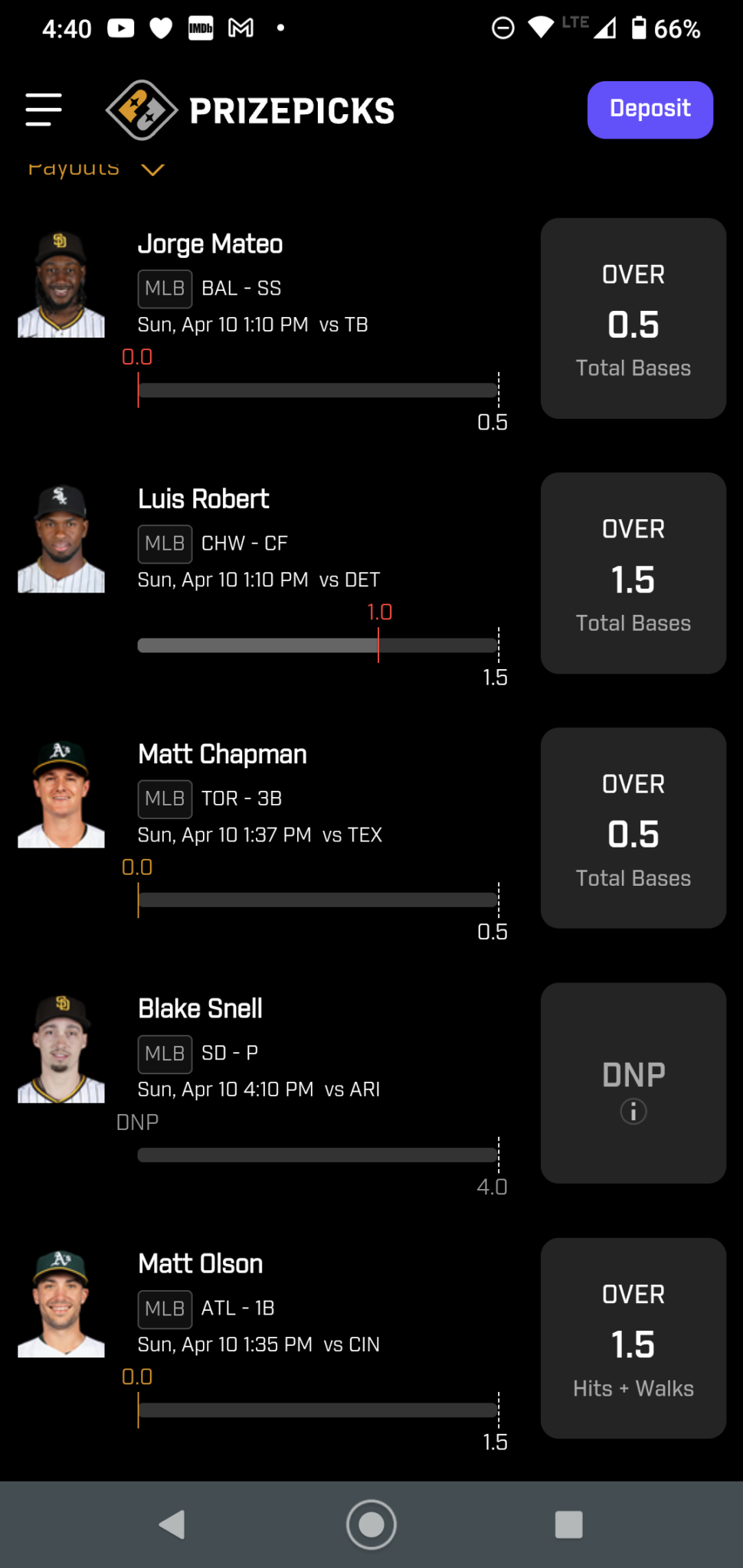This screenshot has height=1568, width=743.
Task: Tap the DNP info icon on Blake Snell's card
Action: pyautogui.click(x=633, y=1111)
